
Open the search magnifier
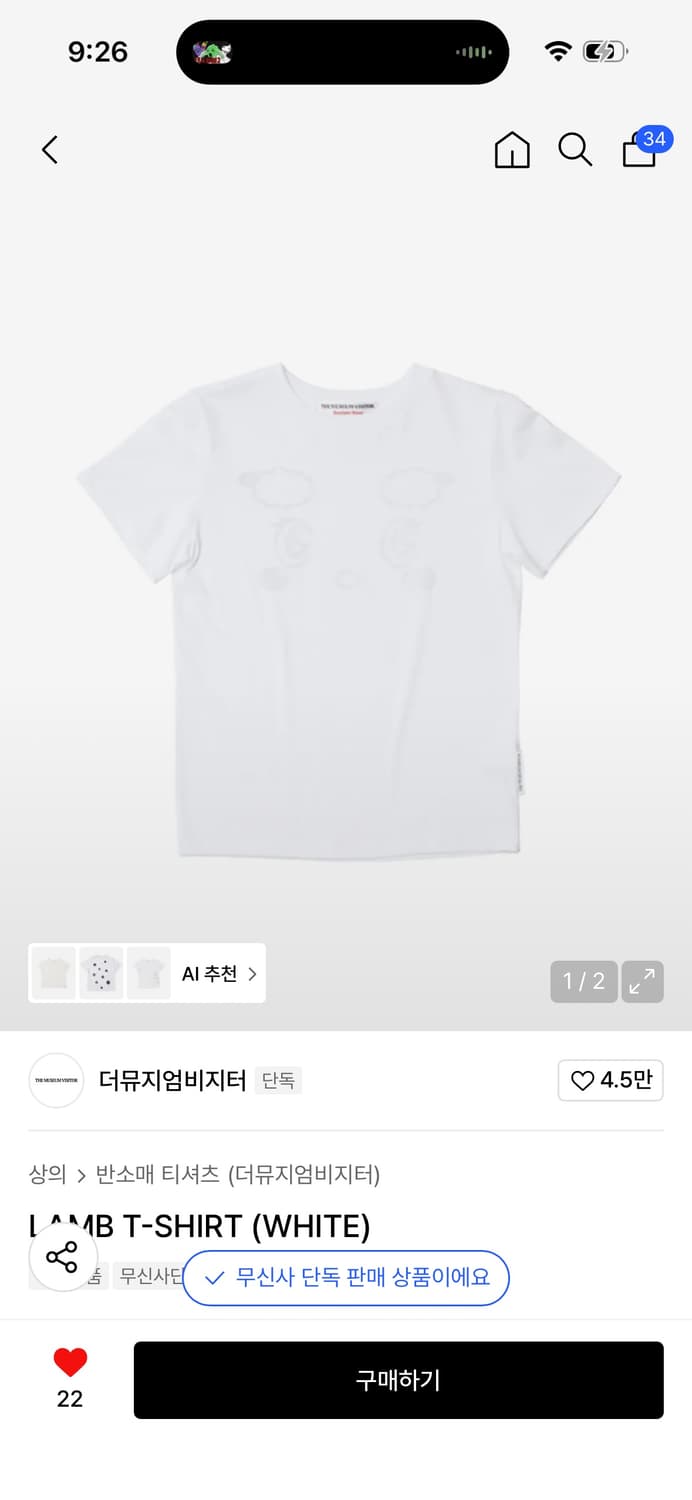(x=574, y=150)
